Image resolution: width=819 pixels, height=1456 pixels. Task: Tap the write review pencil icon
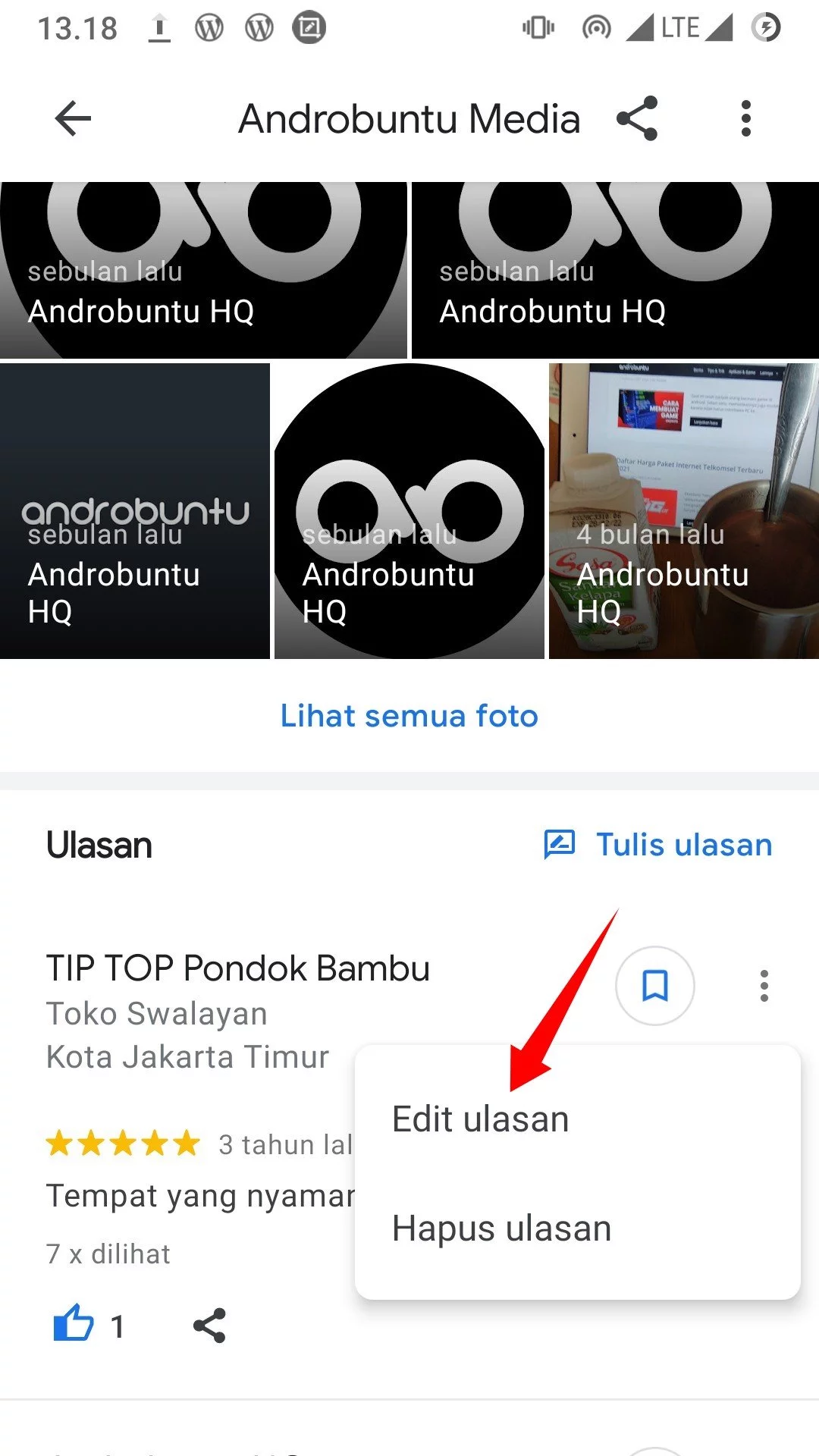click(560, 844)
